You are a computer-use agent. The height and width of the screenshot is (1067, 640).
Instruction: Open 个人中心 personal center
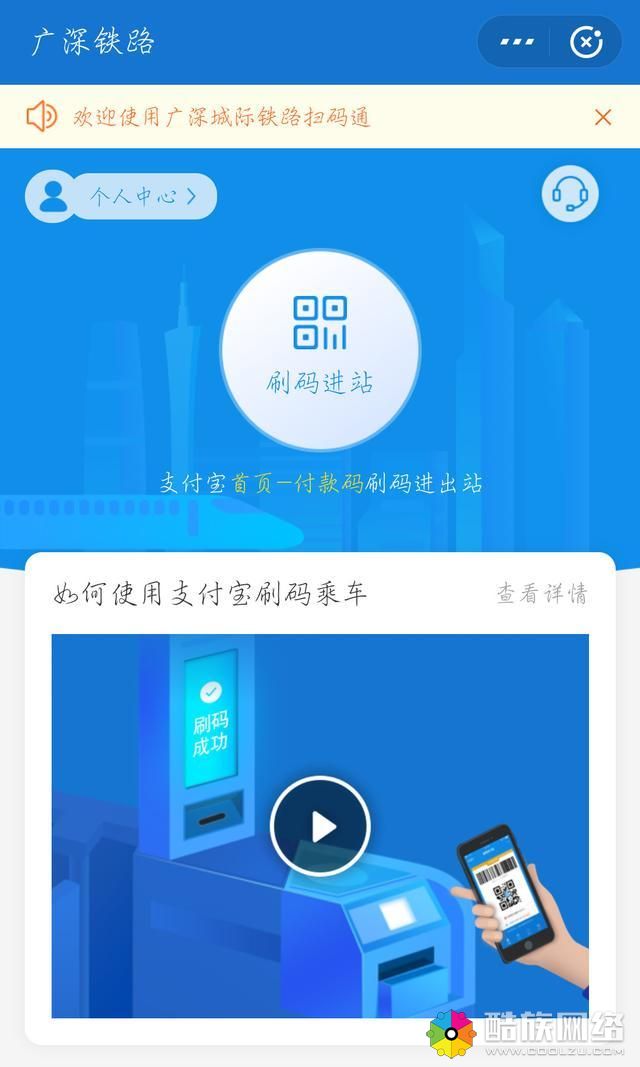122,196
